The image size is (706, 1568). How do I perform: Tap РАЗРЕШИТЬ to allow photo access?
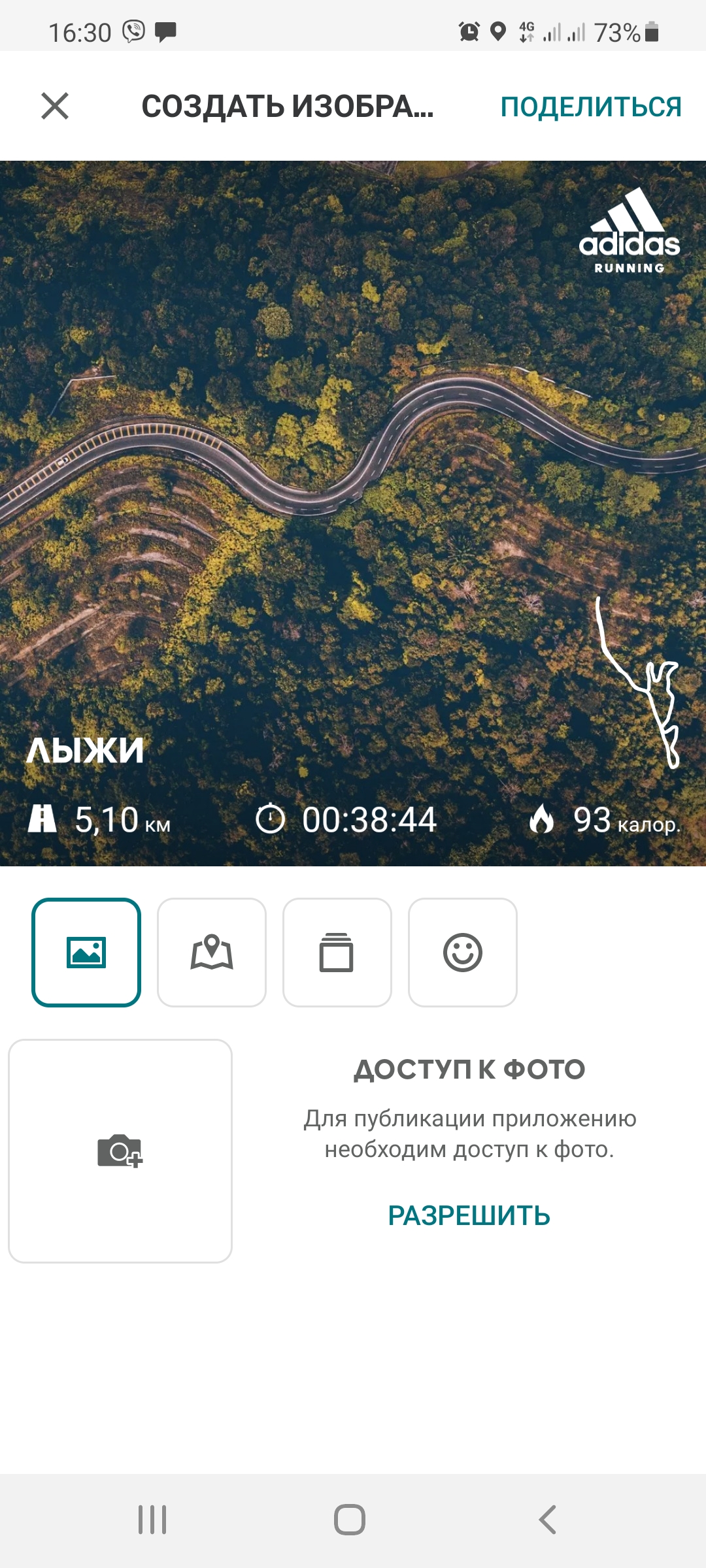click(x=469, y=1216)
